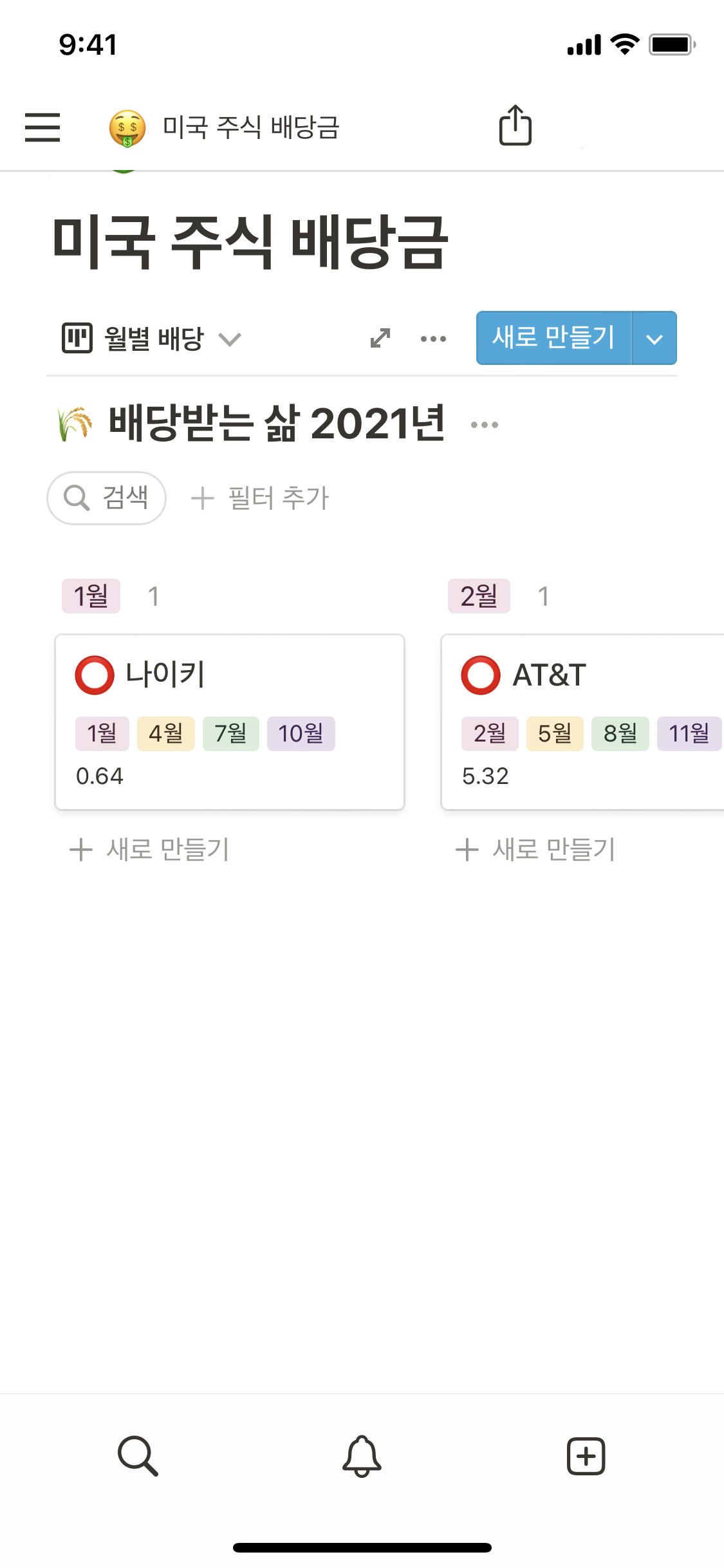
Task: Add a filter with 필터 추가
Action: point(260,498)
